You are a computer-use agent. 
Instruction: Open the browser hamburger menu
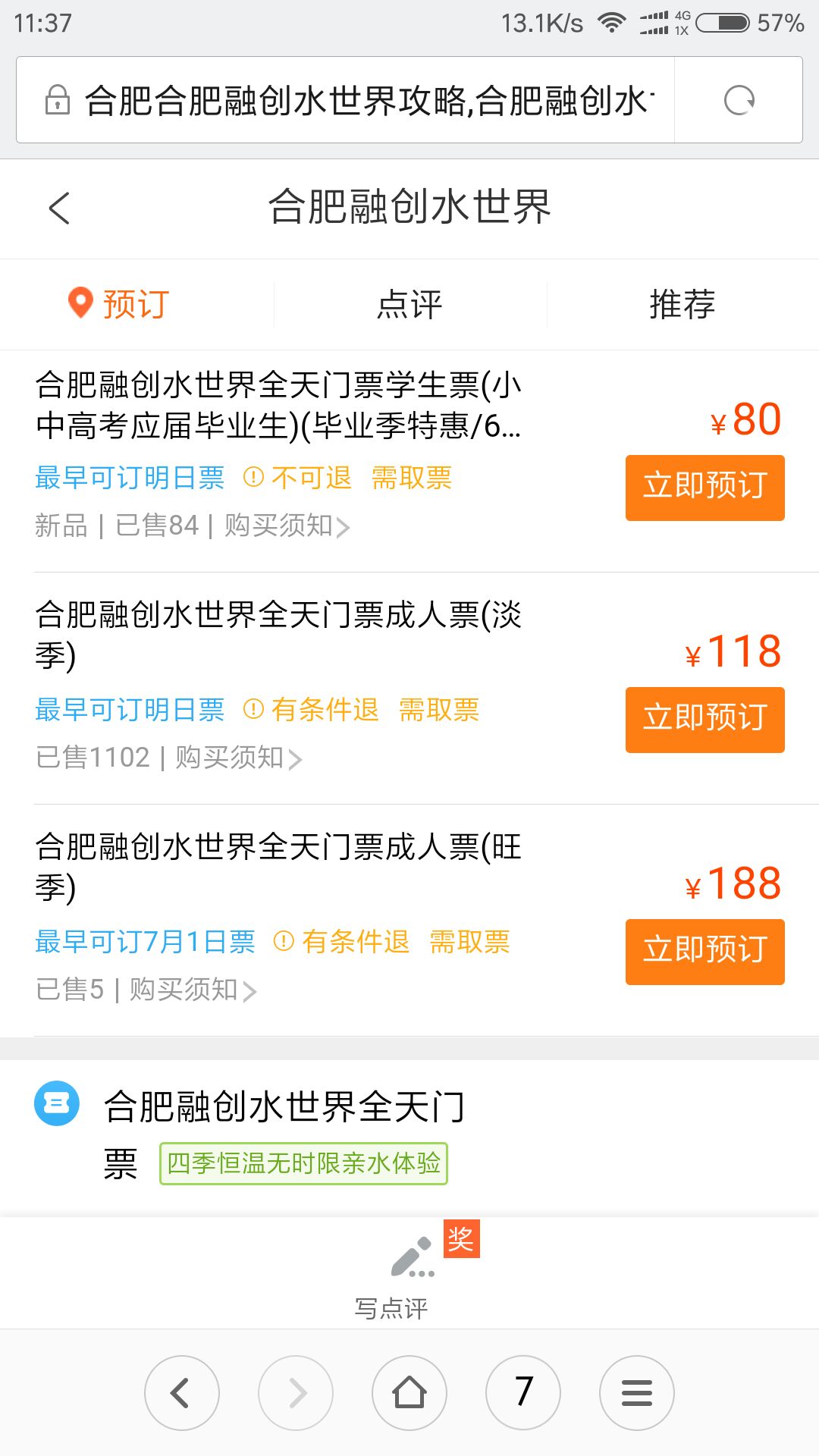click(637, 1393)
